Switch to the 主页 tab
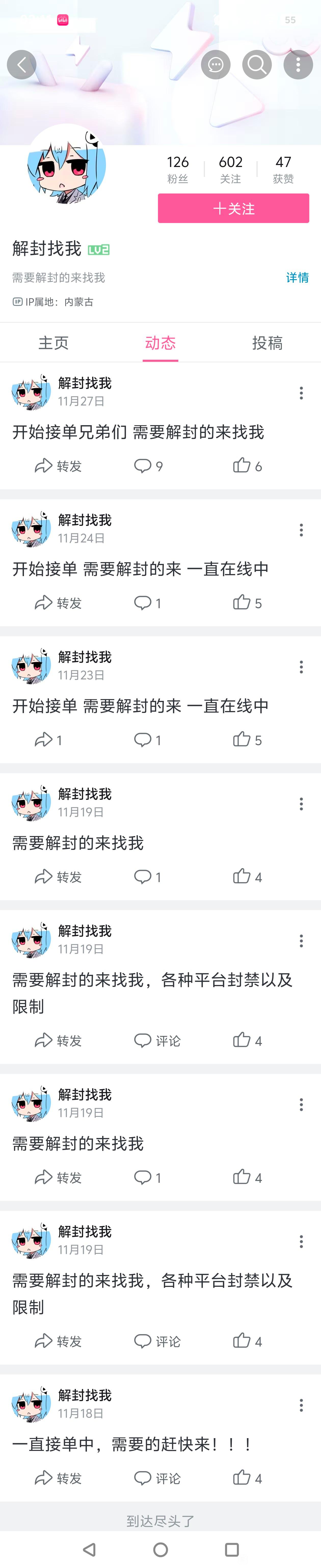This screenshot has height=1568, width=321. tap(53, 343)
